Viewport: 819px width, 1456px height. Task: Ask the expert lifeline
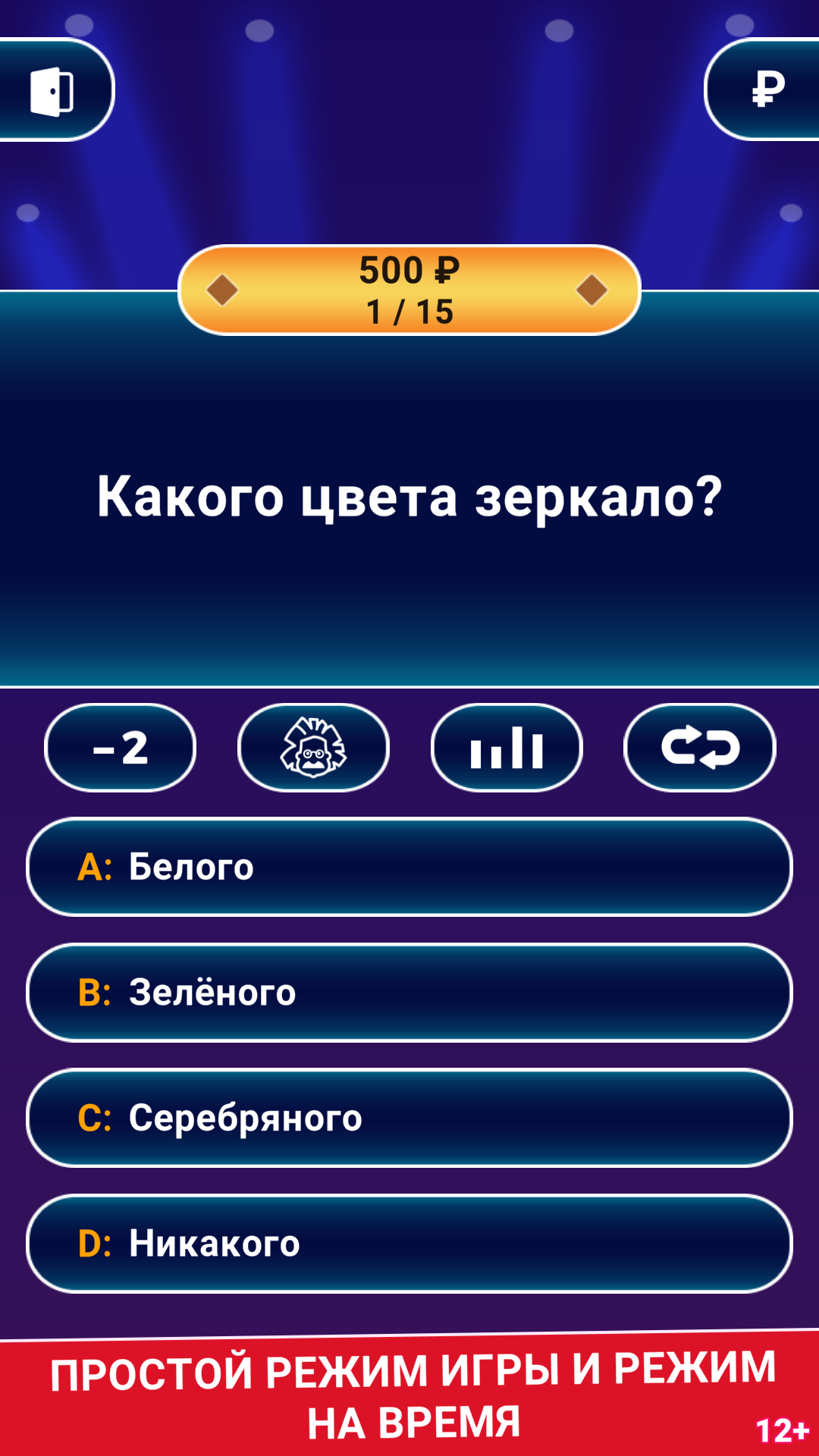click(313, 748)
